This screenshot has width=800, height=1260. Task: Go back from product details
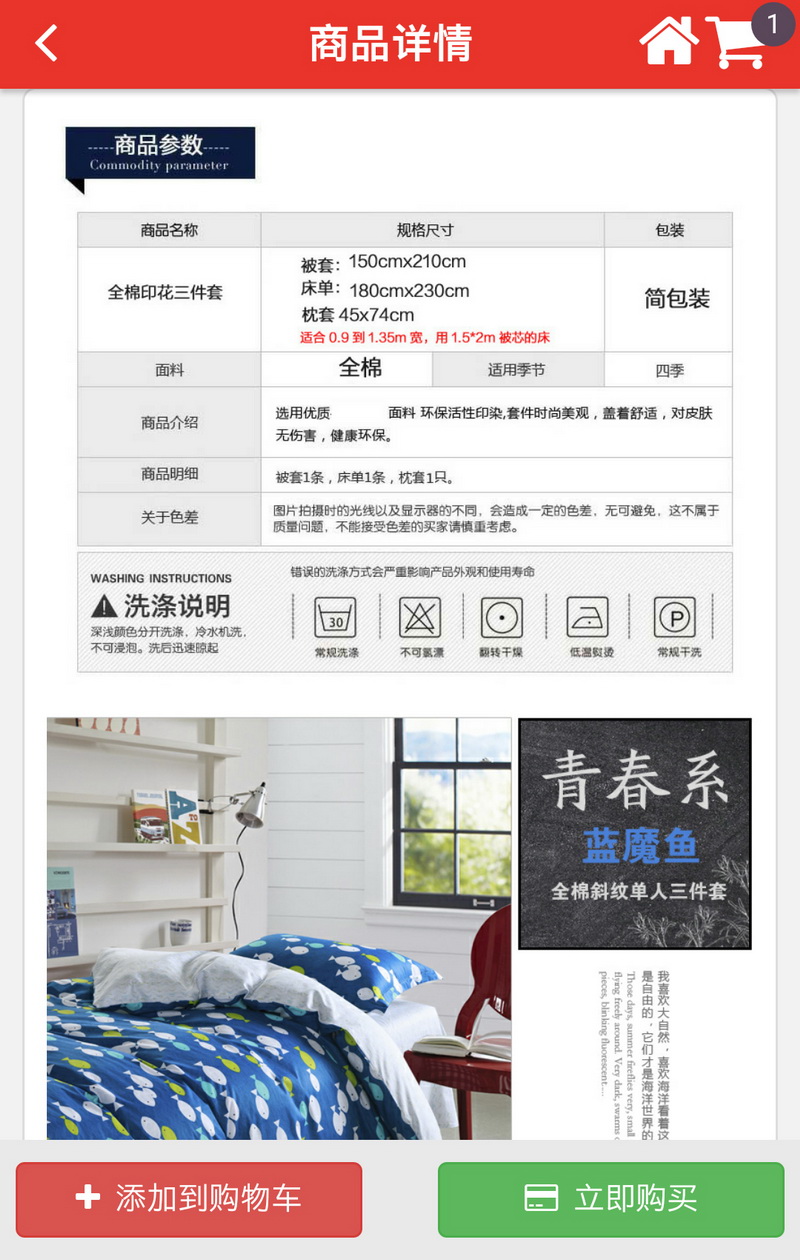[x=46, y=44]
